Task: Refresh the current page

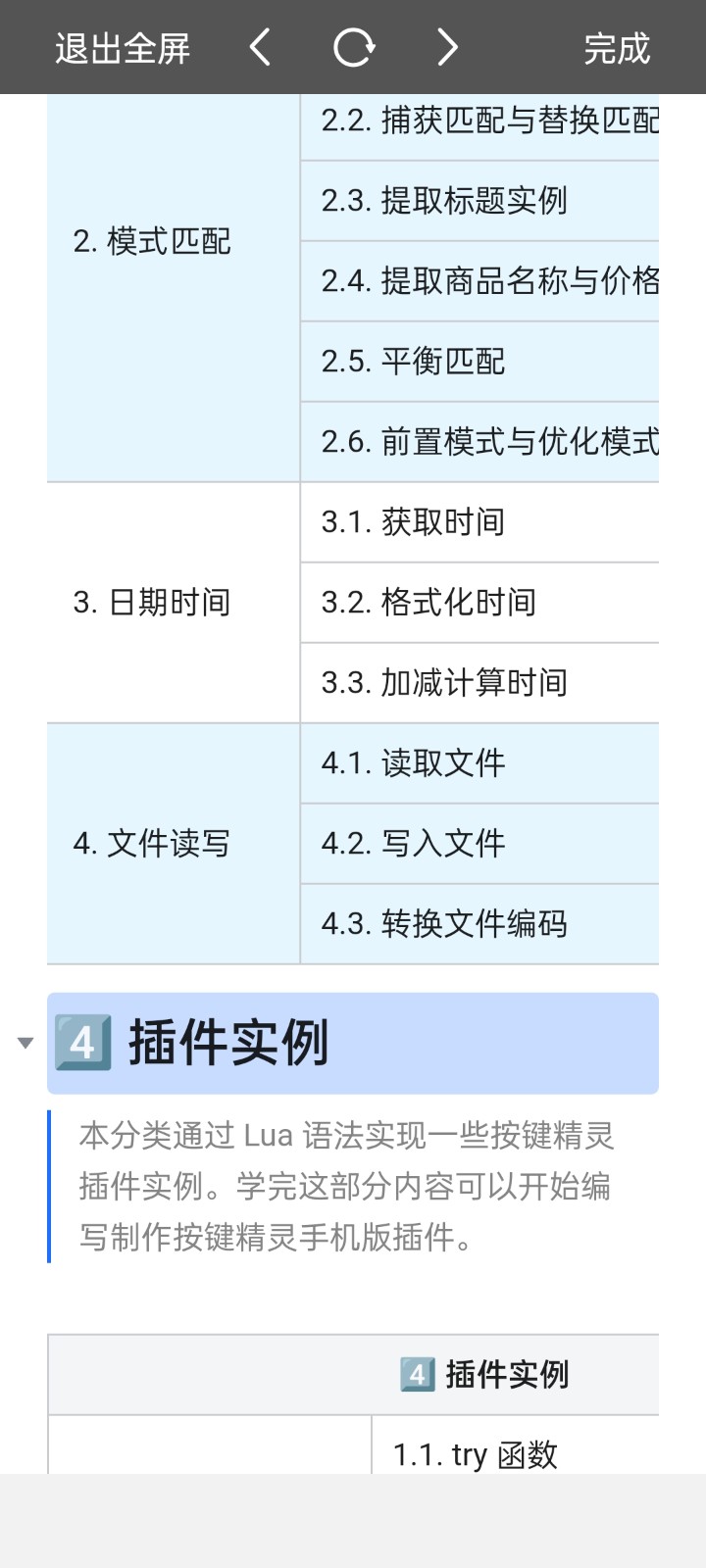Action: click(353, 47)
